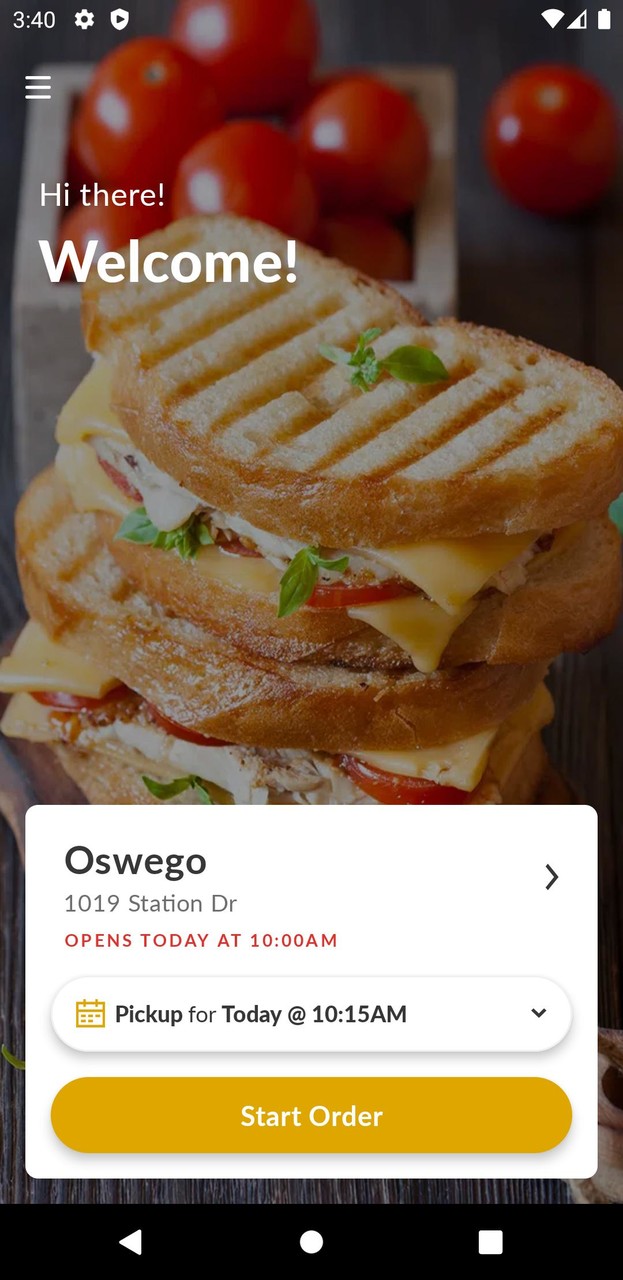Go back using system back button
The height and width of the screenshot is (1280, 623).
click(x=130, y=1241)
